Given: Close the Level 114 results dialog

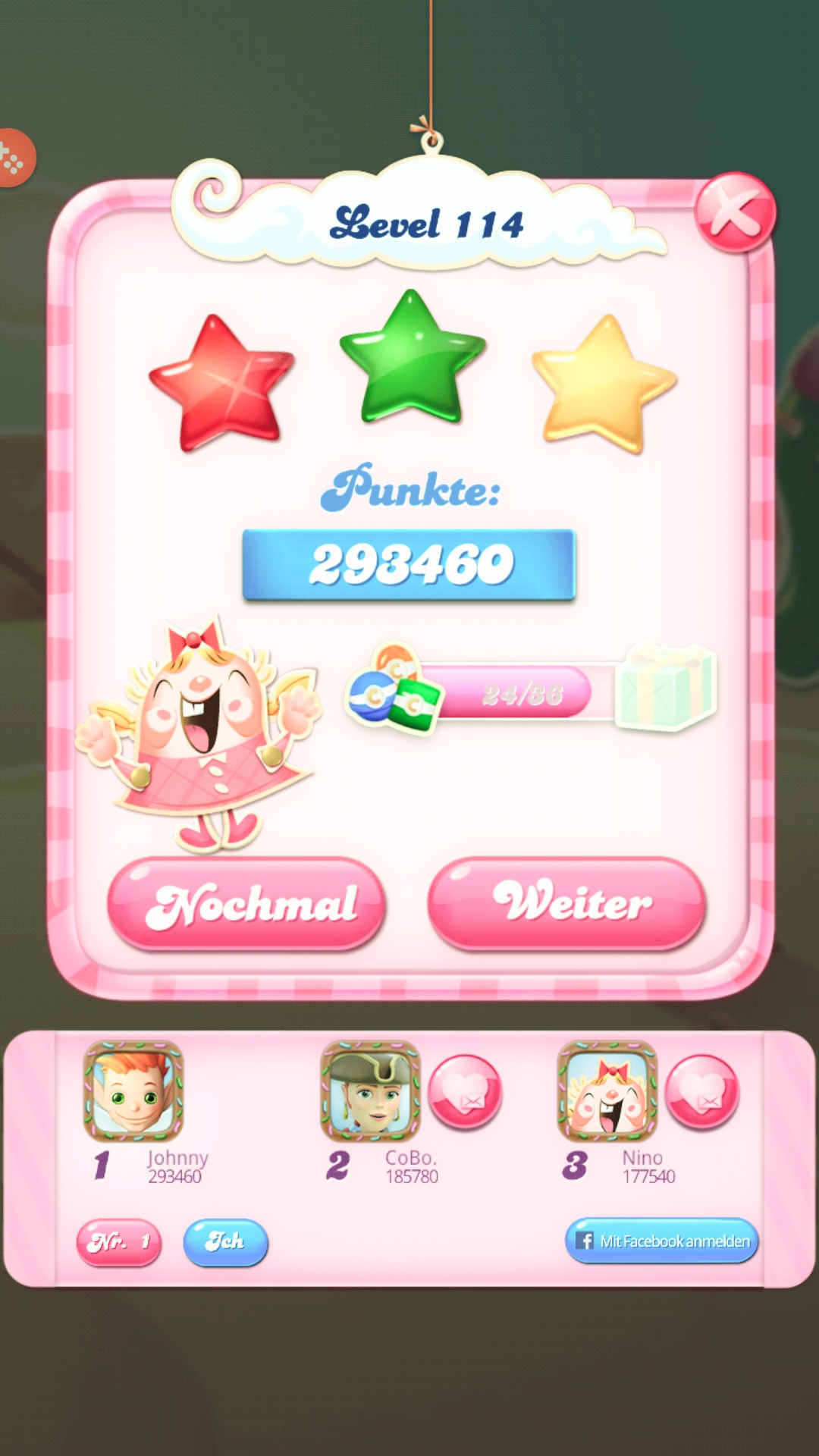Looking at the screenshot, I should 735,213.
